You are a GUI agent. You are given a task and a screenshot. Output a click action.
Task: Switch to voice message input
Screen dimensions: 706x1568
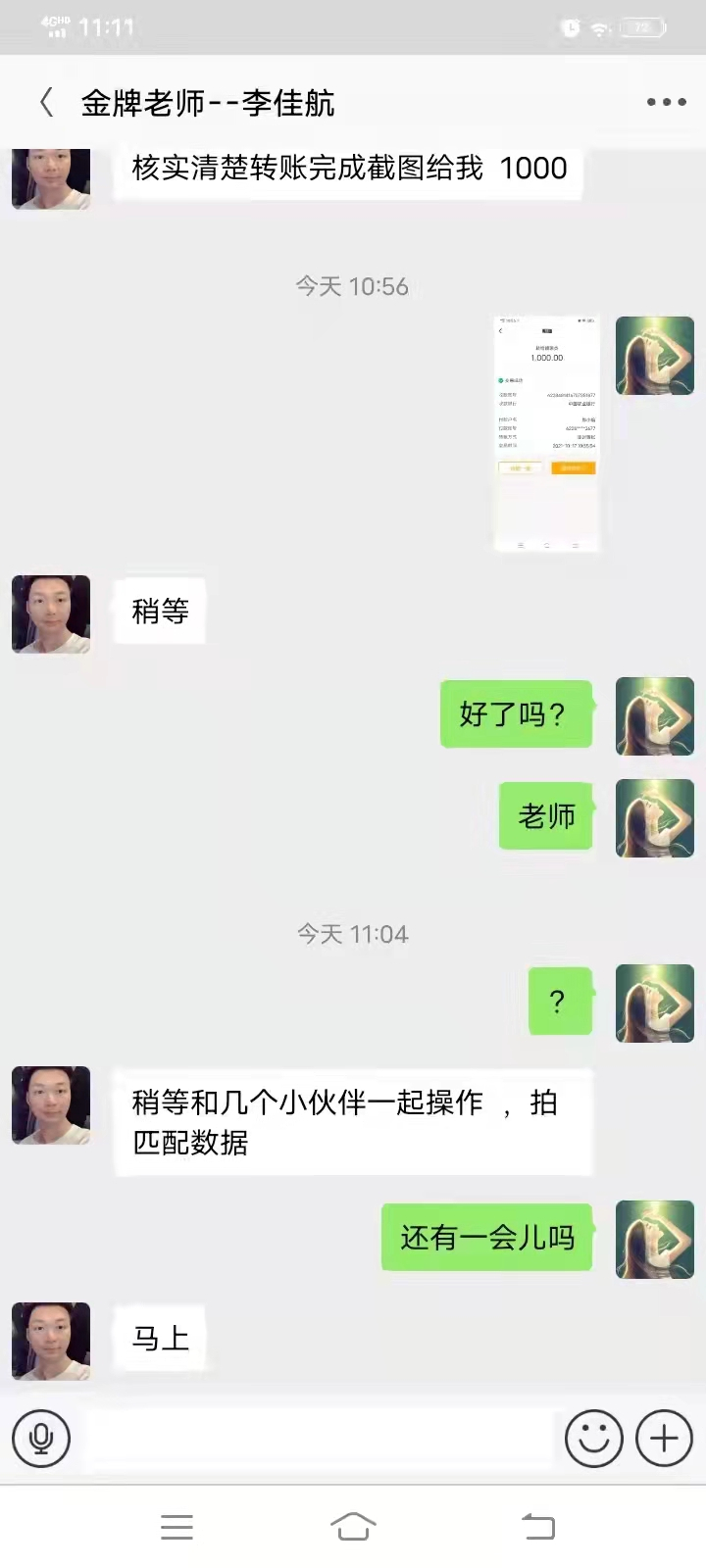click(x=41, y=1439)
